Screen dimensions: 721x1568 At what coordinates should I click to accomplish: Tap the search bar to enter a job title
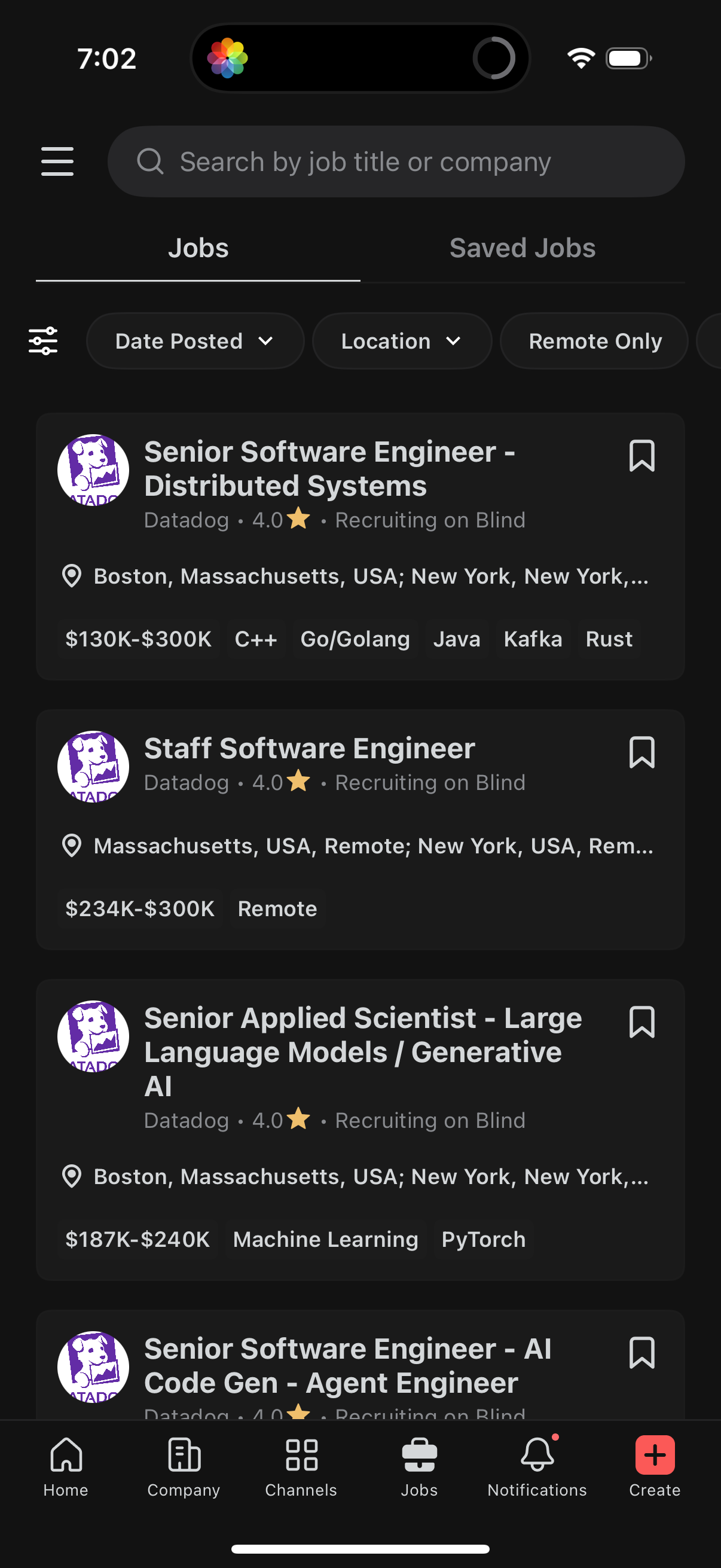pos(396,161)
